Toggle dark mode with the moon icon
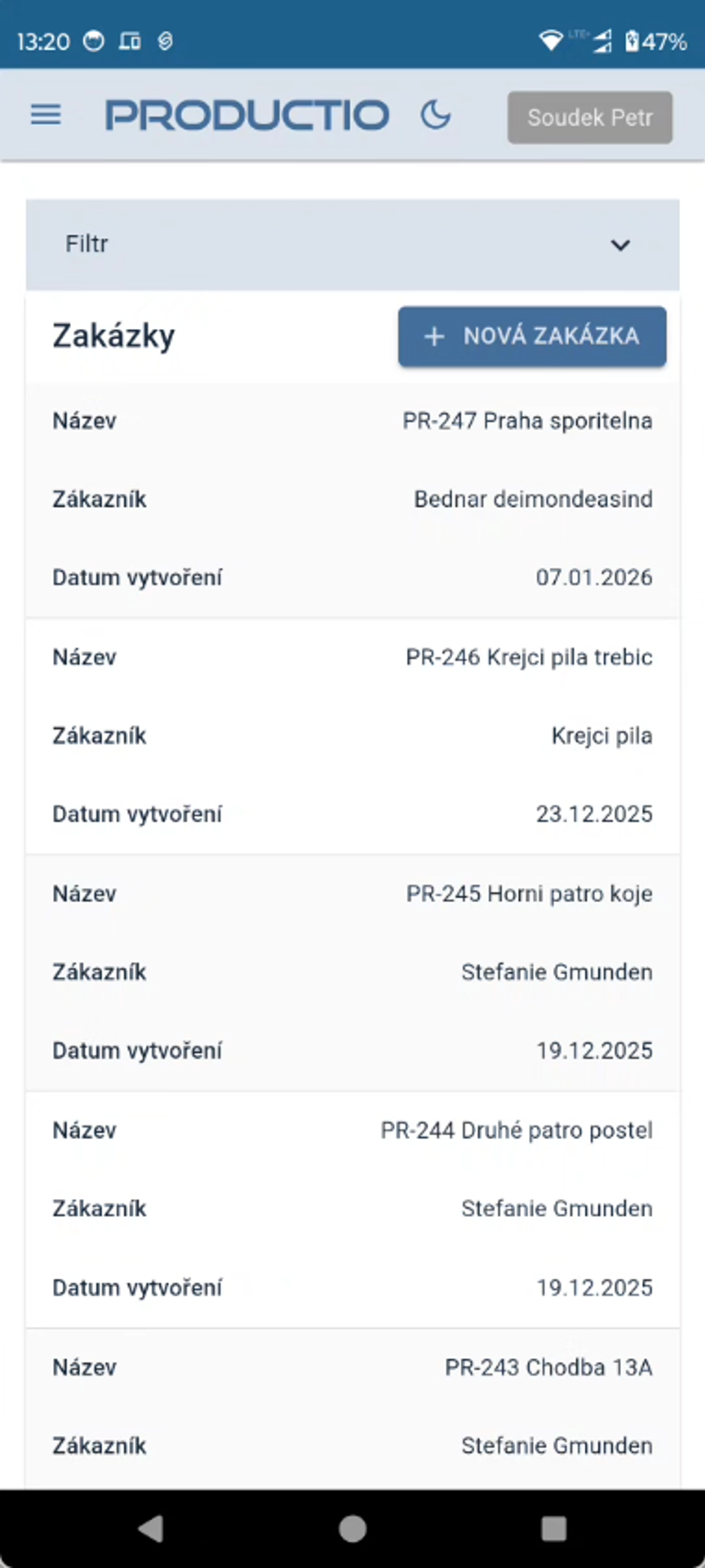This screenshot has height=1568, width=705. coord(435,115)
